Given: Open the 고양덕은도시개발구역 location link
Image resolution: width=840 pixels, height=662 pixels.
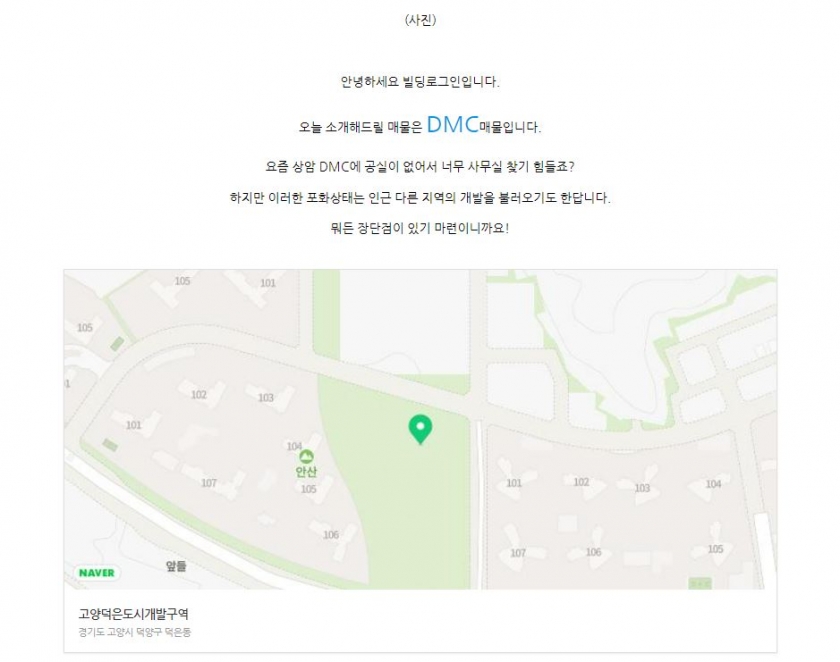Looking at the screenshot, I should (133, 613).
